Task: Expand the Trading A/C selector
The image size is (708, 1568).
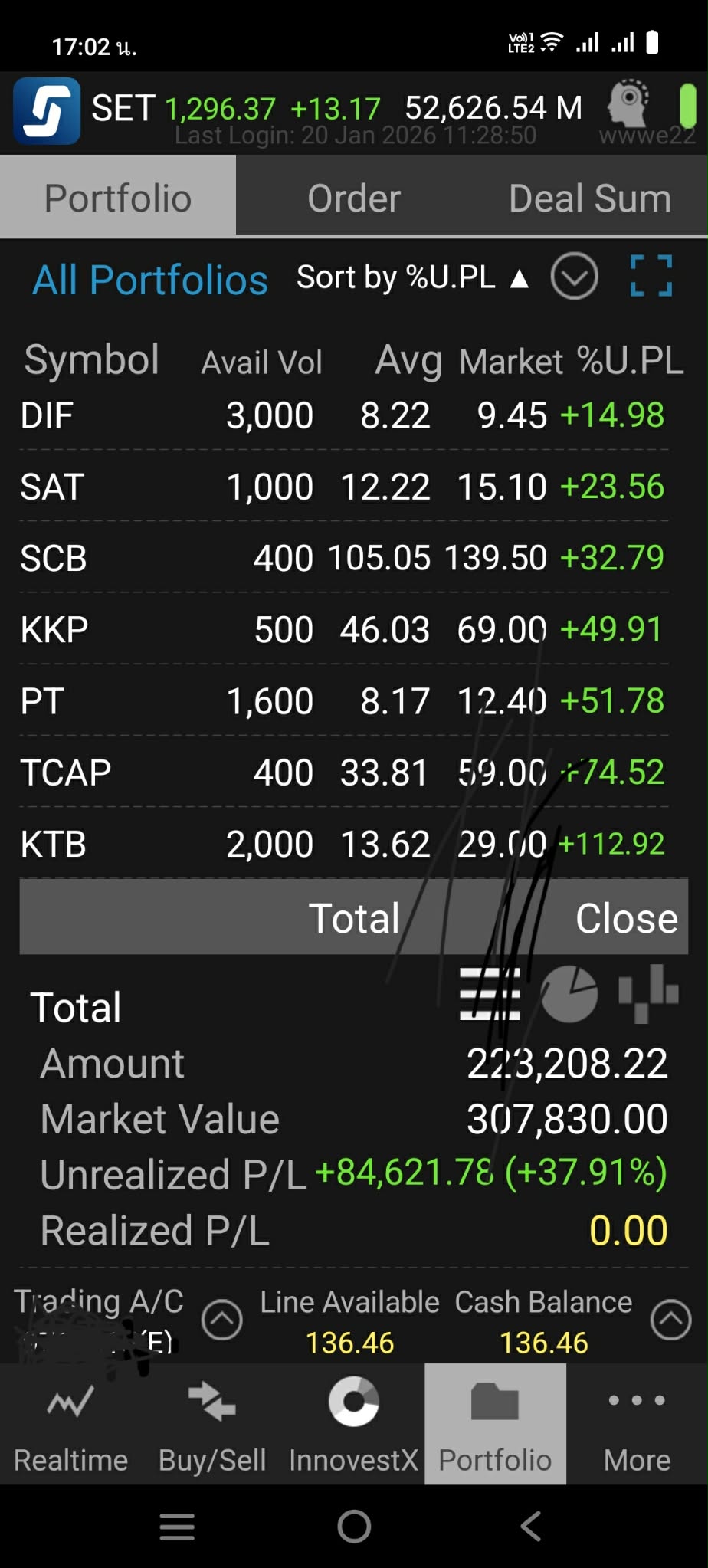Action: click(222, 1320)
